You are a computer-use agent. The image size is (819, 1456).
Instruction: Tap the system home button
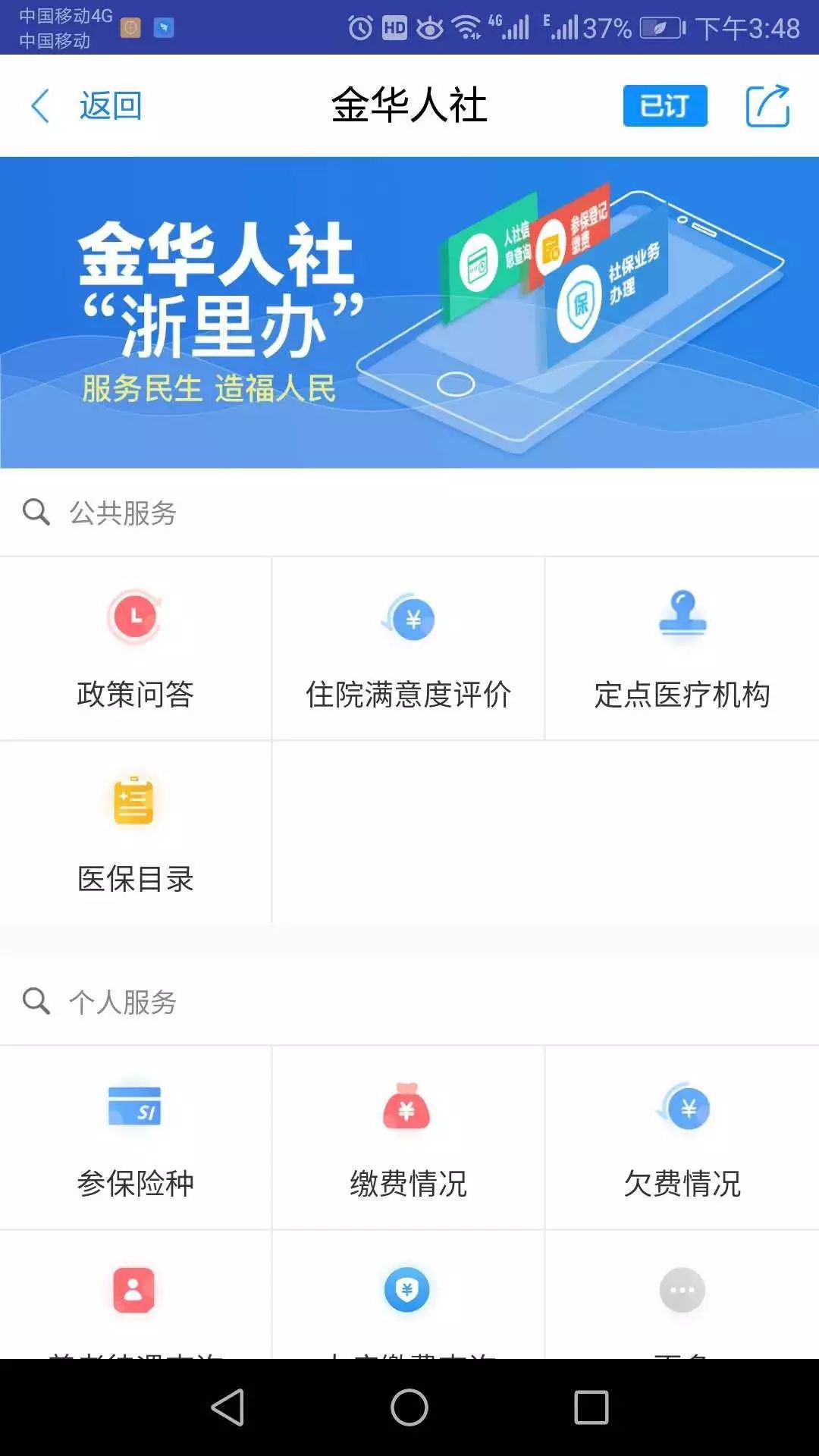point(409,1407)
